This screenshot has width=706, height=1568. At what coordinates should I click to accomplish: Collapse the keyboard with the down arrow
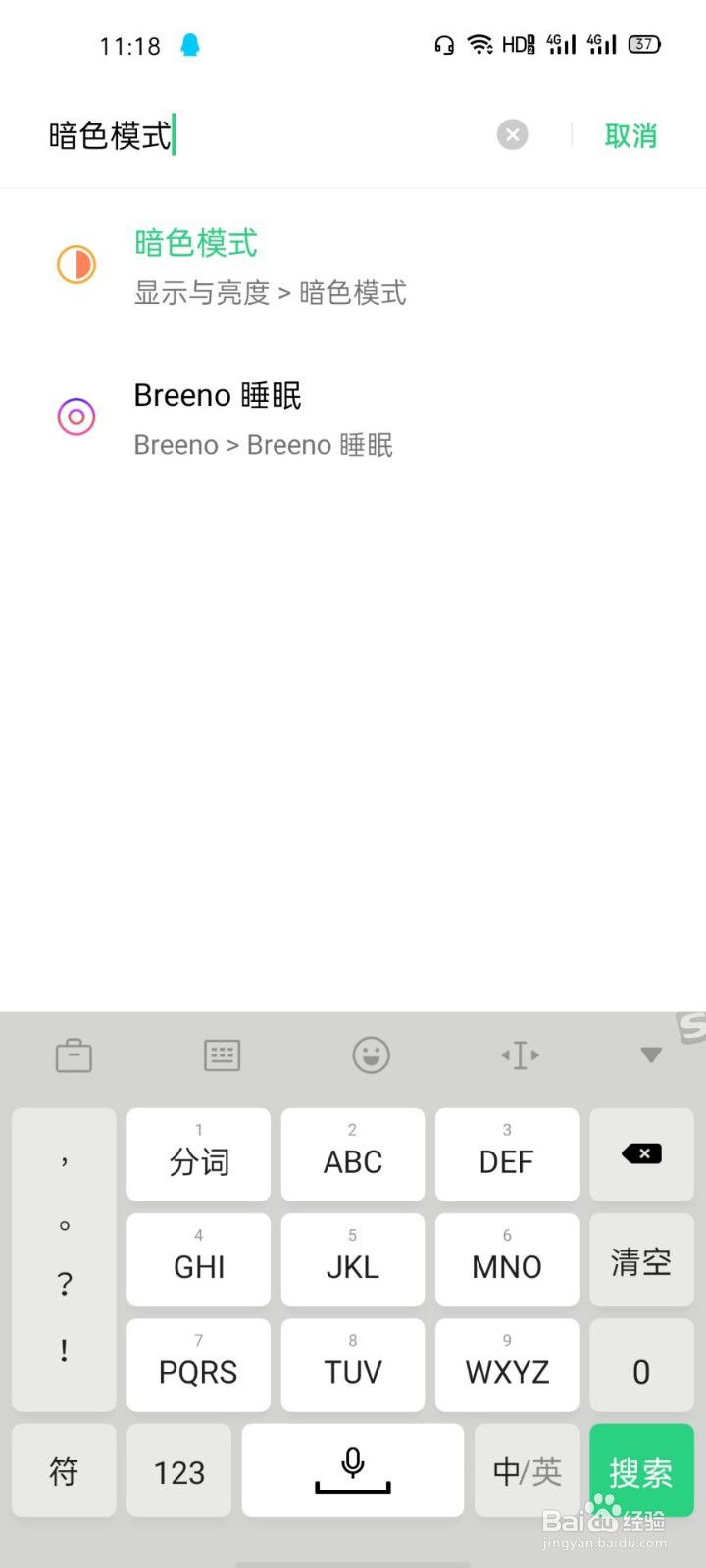(651, 1054)
